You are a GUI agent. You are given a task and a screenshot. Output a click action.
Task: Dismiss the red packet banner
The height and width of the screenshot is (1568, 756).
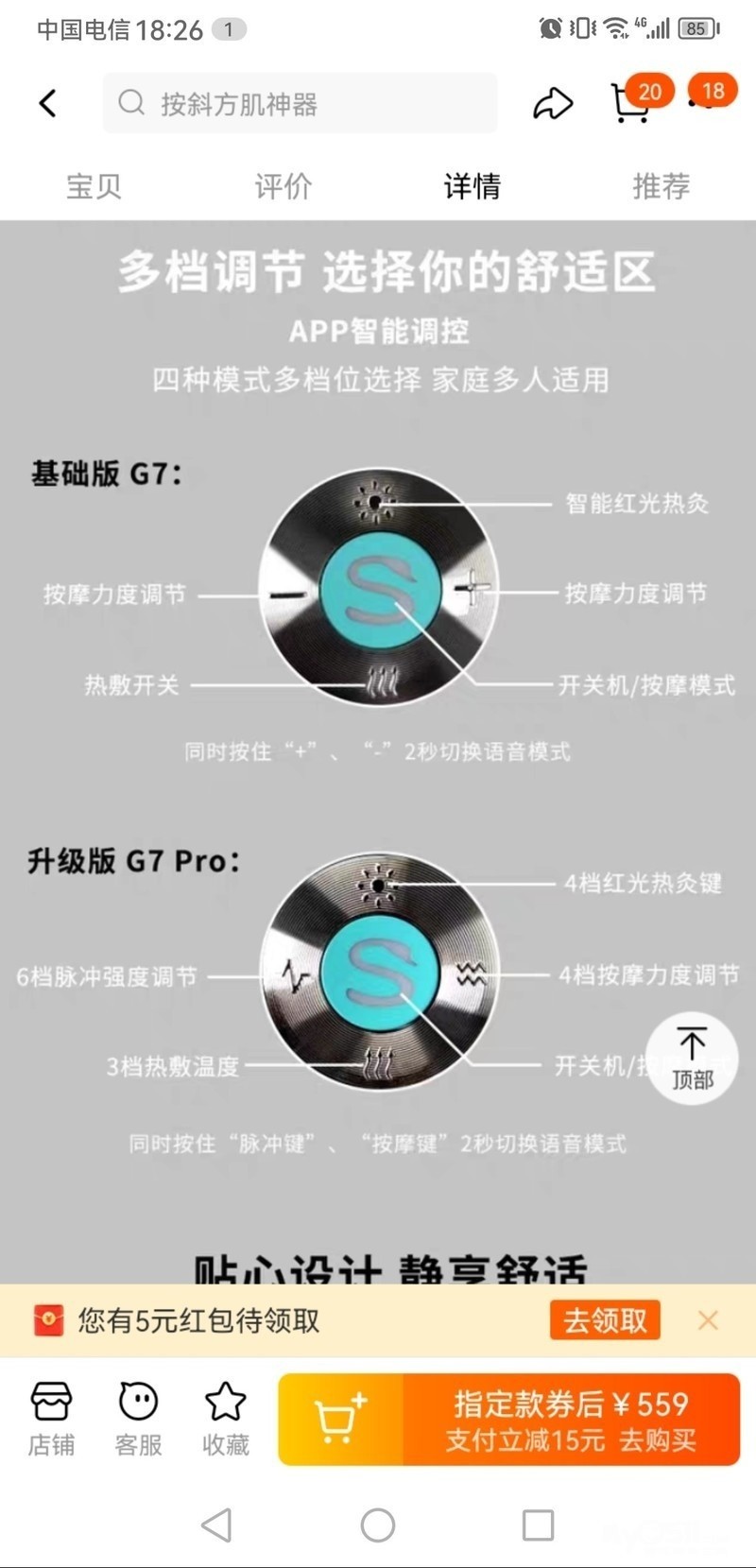pyautogui.click(x=708, y=1319)
